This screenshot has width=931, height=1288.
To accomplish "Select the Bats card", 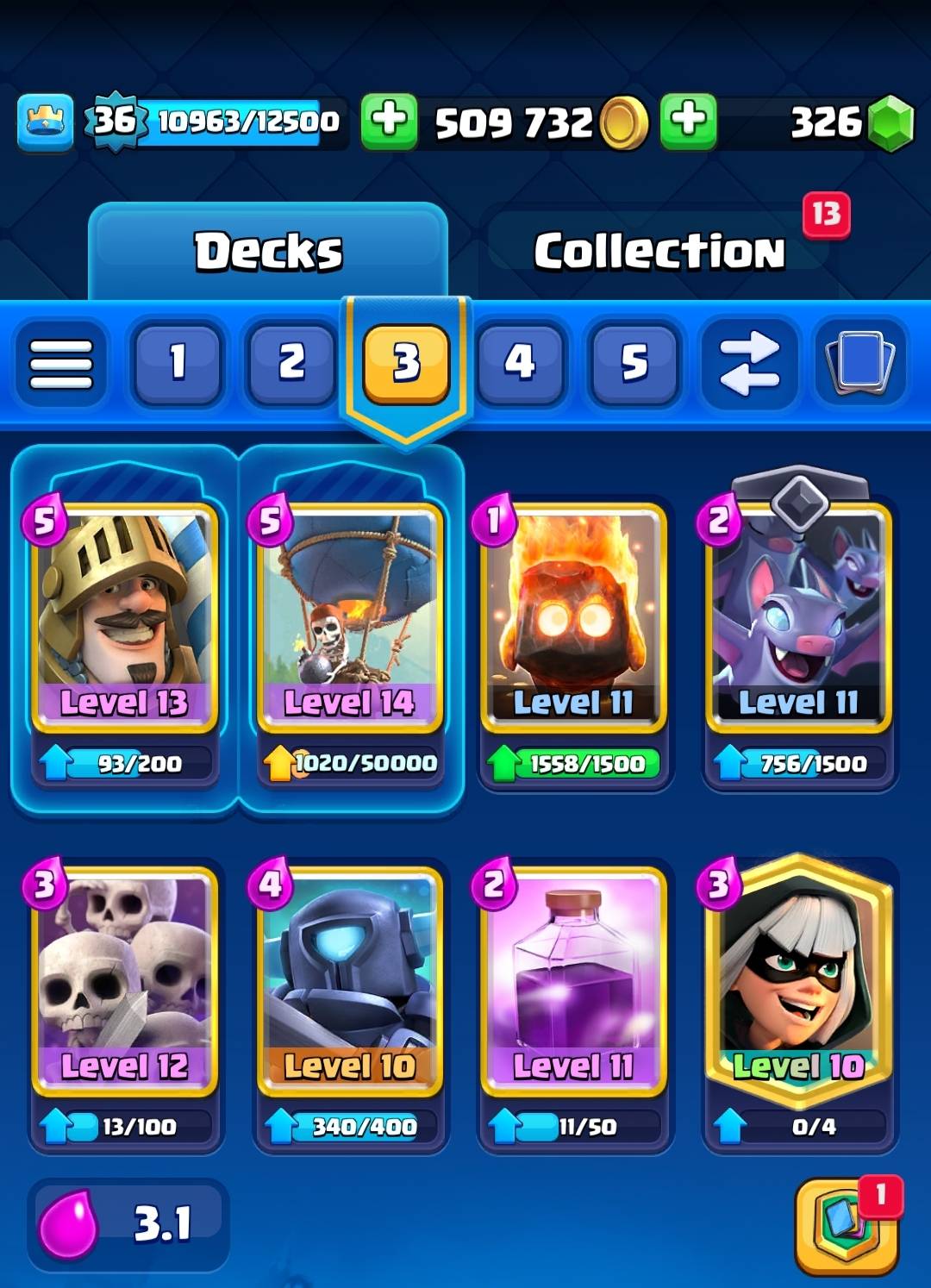I will coord(798,616).
